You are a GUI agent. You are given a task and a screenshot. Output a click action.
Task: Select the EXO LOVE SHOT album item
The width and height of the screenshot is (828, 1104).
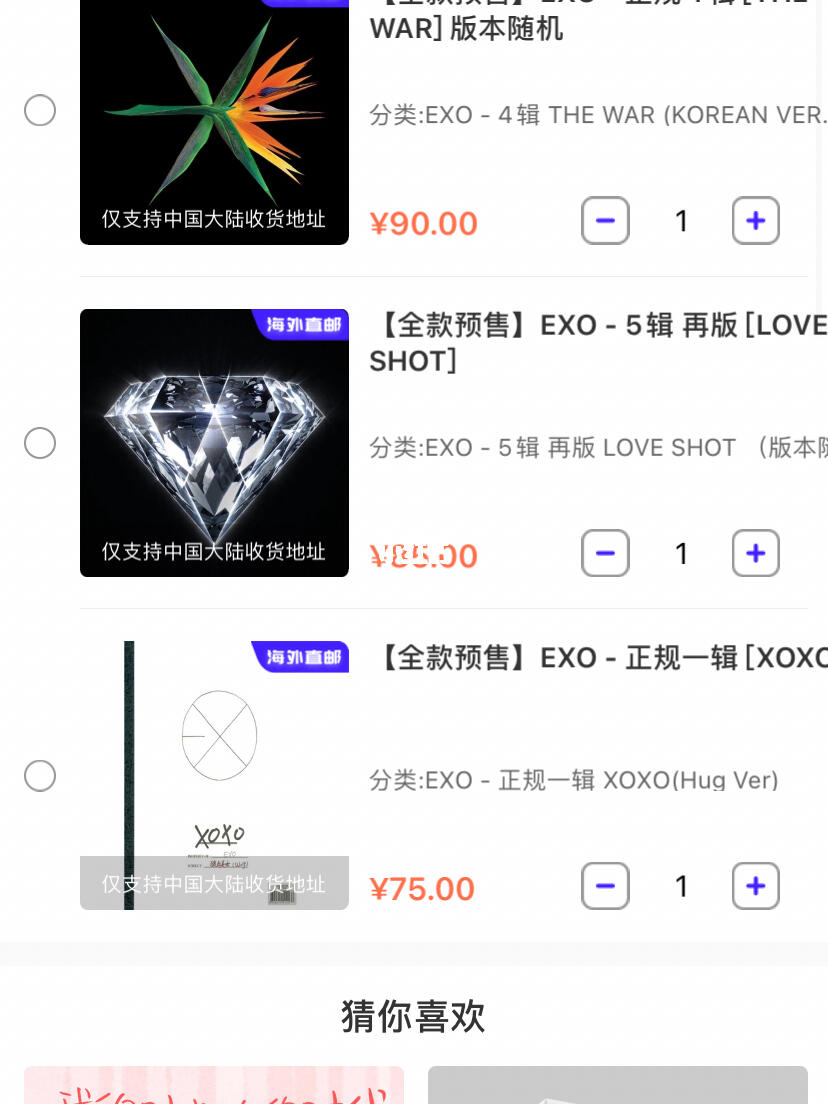pyautogui.click(x=40, y=443)
